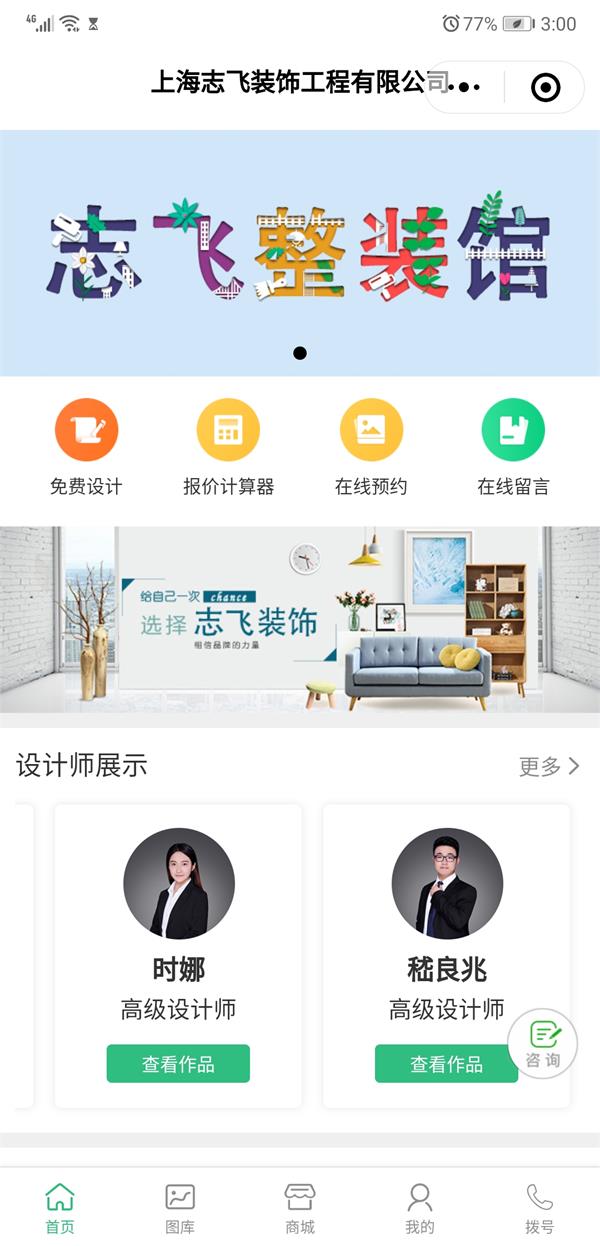This screenshot has height=1246, width=600.
Task: Open the 选择志飞装饰 promo banner
Action: (300, 619)
